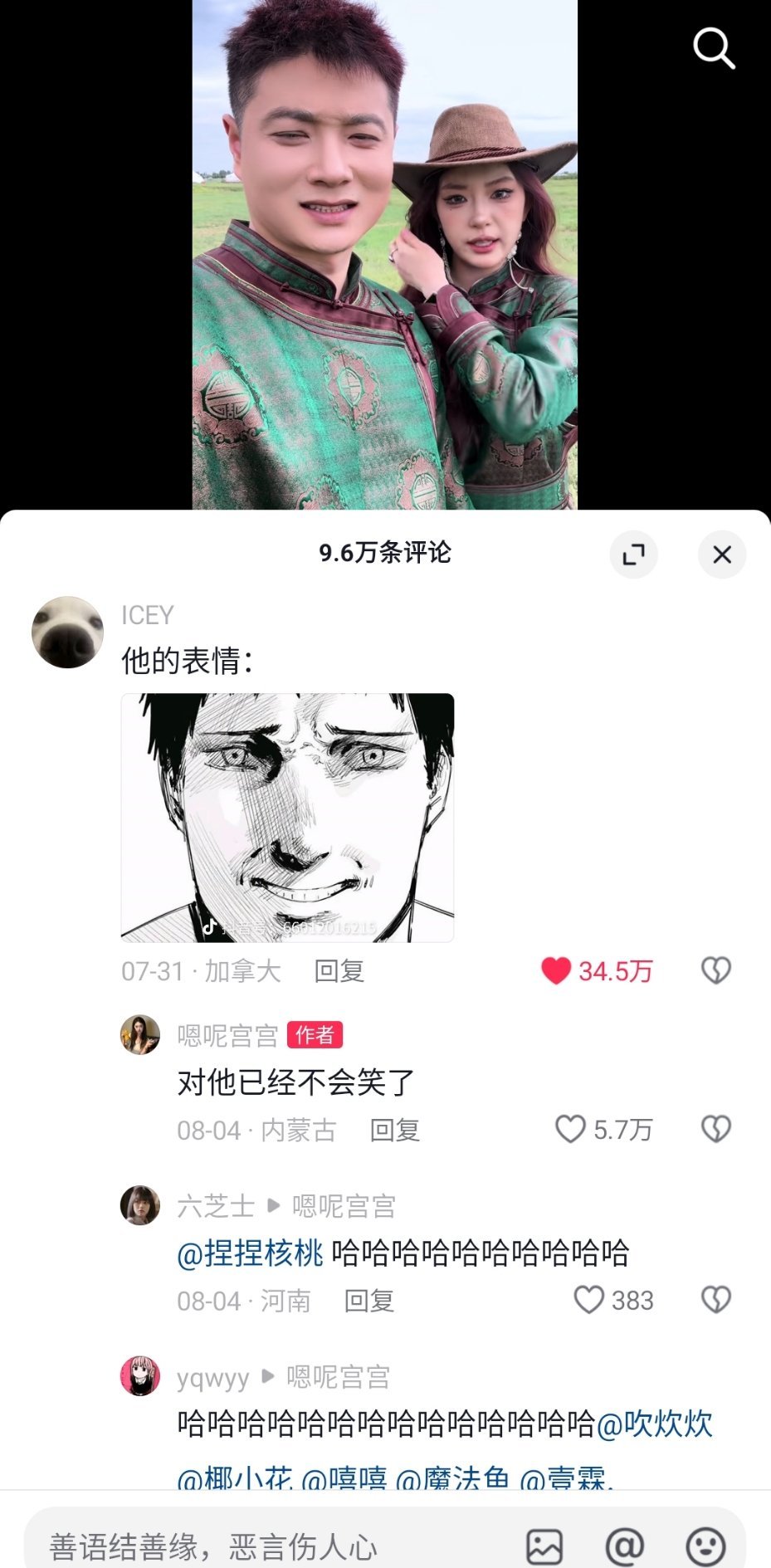Like 六芝士's comment
This screenshot has width=771, height=1568.
point(588,1300)
